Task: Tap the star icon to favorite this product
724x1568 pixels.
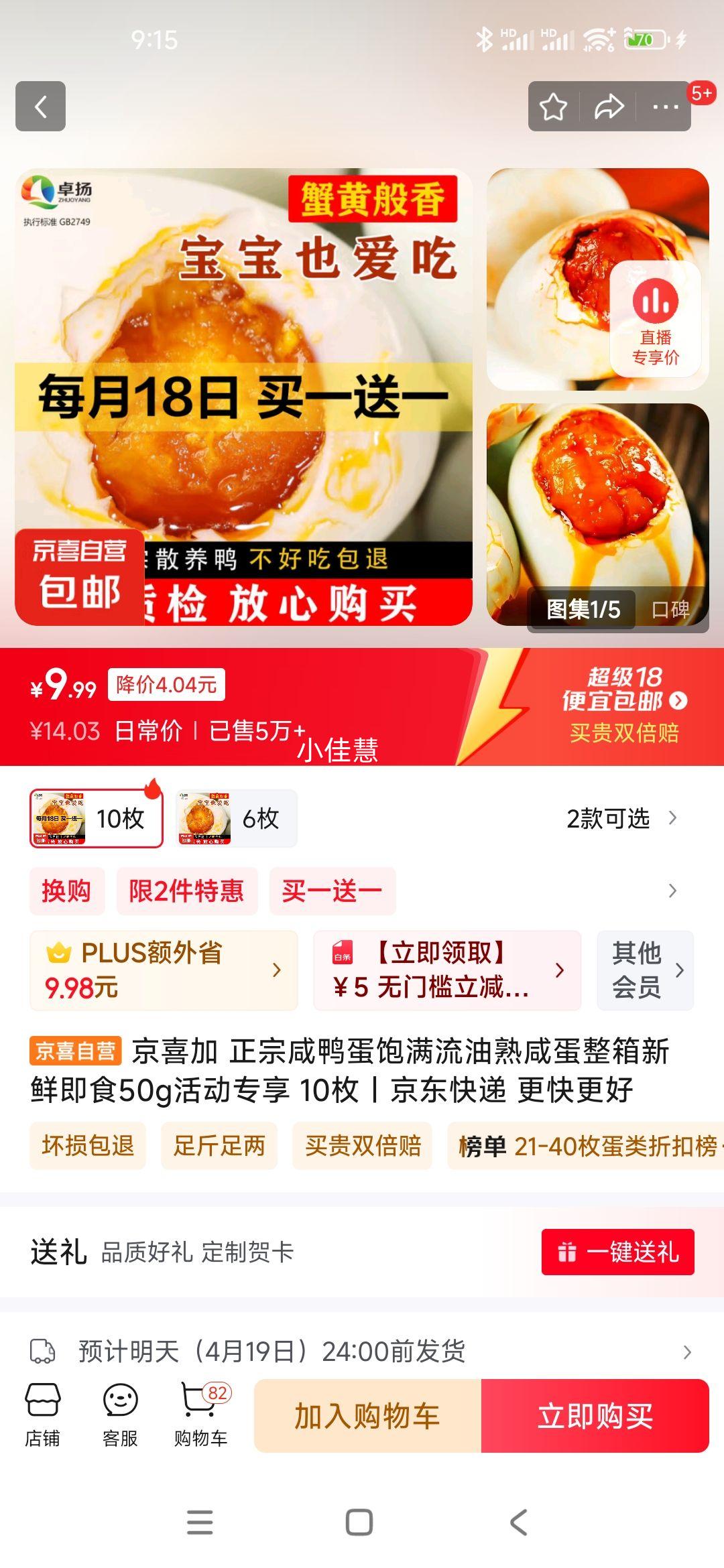Action: (551, 106)
